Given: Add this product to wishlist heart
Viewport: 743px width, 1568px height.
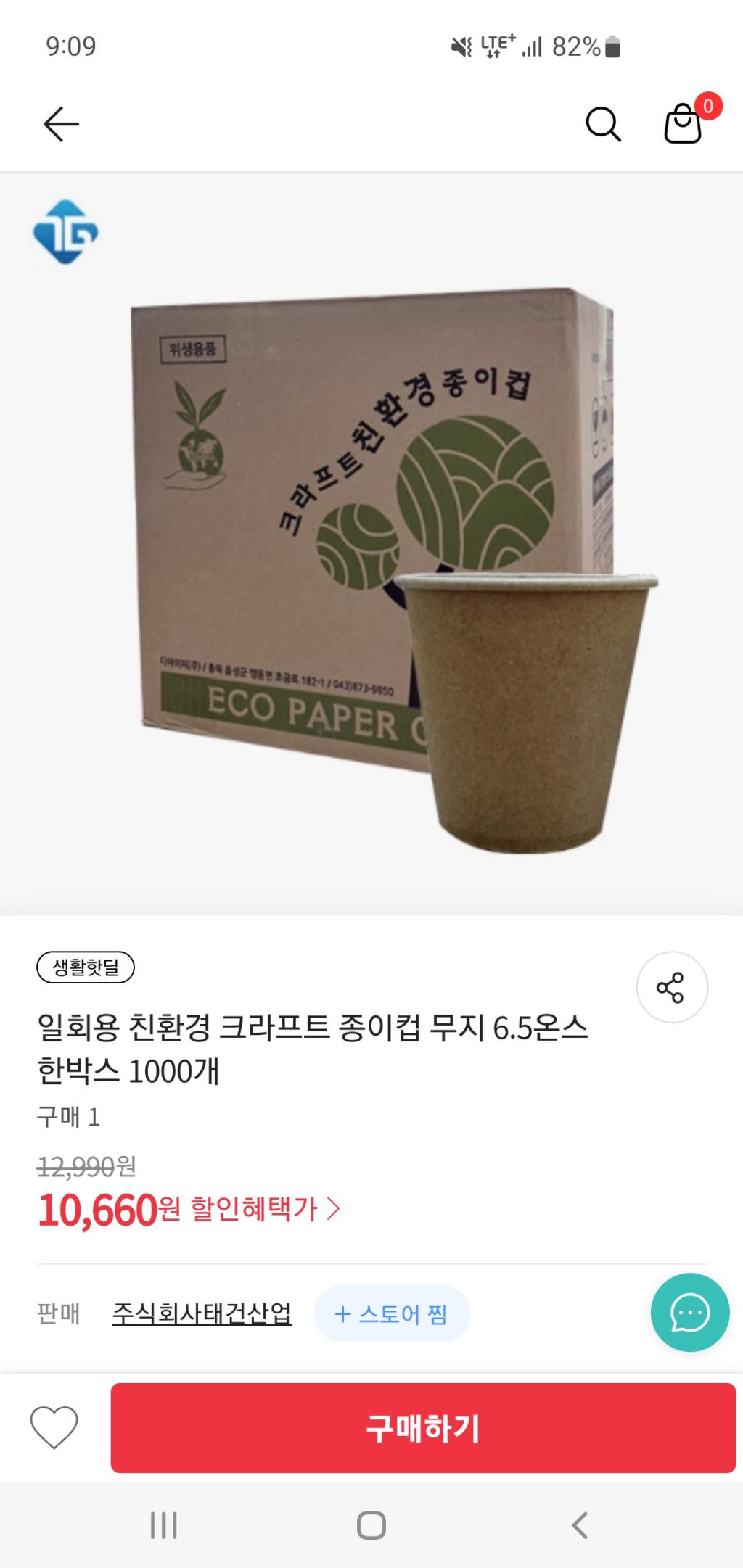Looking at the screenshot, I should click(54, 1427).
